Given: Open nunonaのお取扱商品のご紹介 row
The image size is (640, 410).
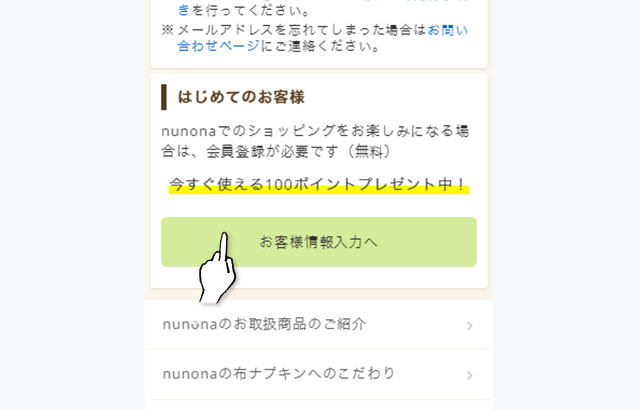Looking at the screenshot, I should coord(318,325).
